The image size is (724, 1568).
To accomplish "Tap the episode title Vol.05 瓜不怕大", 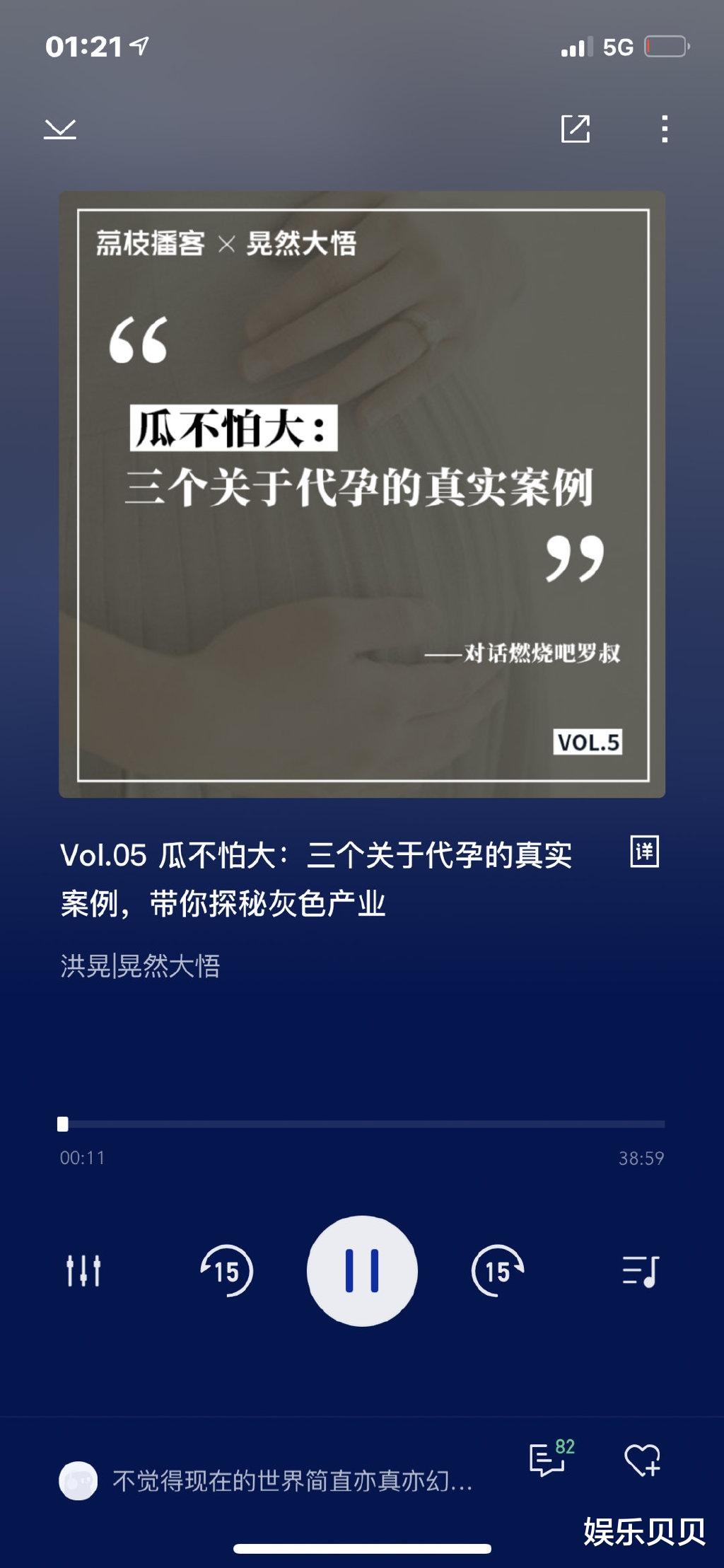I will point(318,877).
